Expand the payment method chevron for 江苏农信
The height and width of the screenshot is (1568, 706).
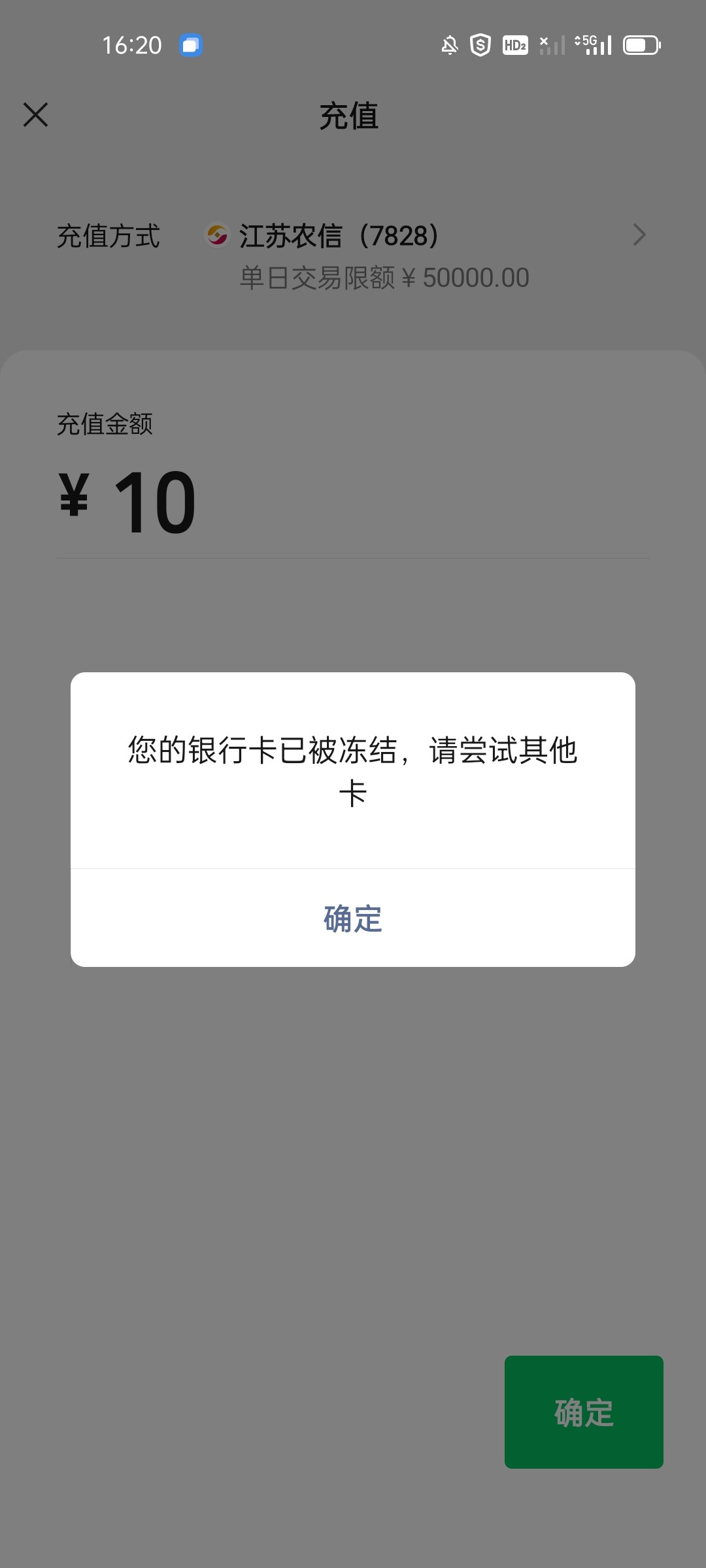(639, 234)
